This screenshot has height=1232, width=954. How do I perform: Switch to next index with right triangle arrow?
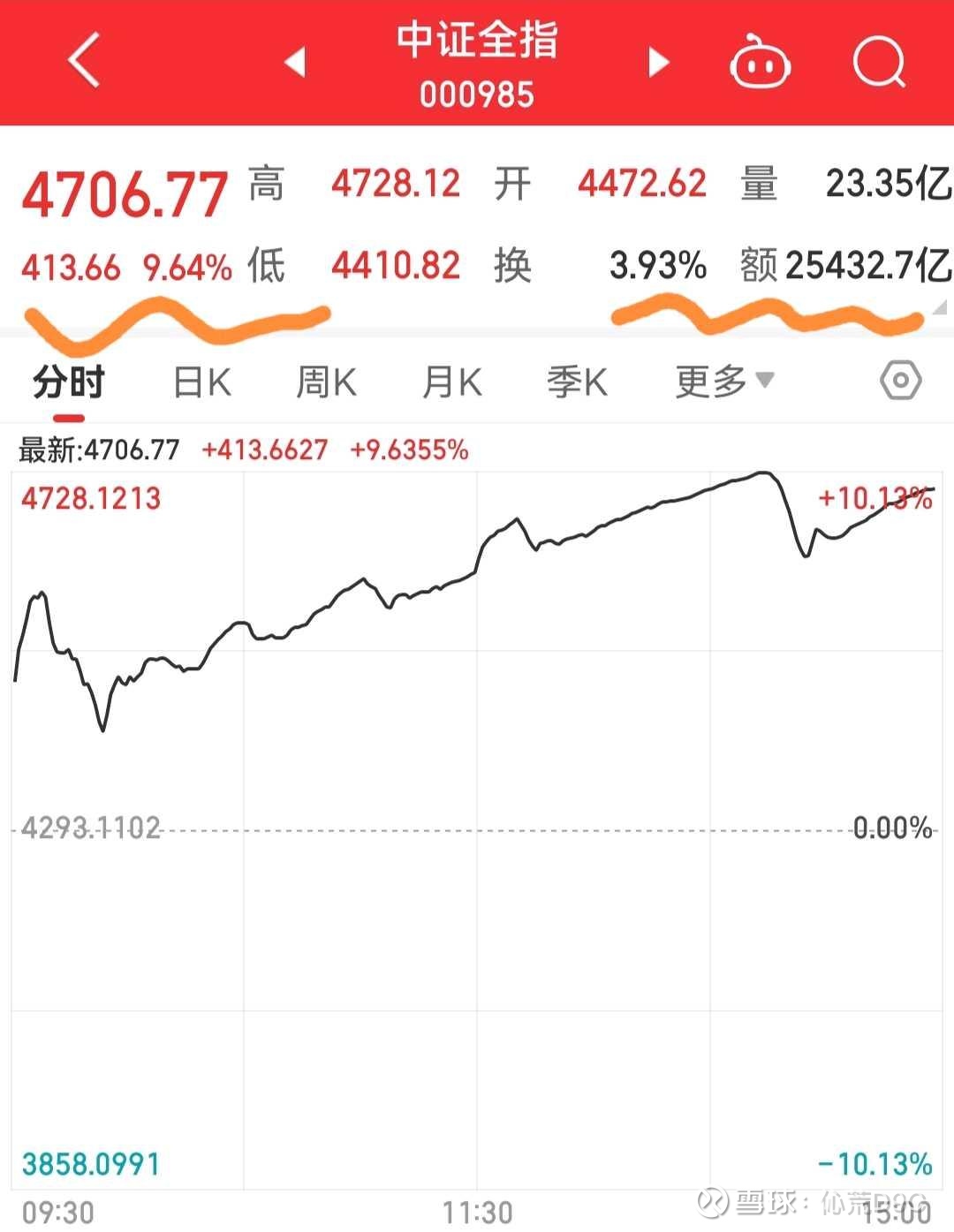658,64
